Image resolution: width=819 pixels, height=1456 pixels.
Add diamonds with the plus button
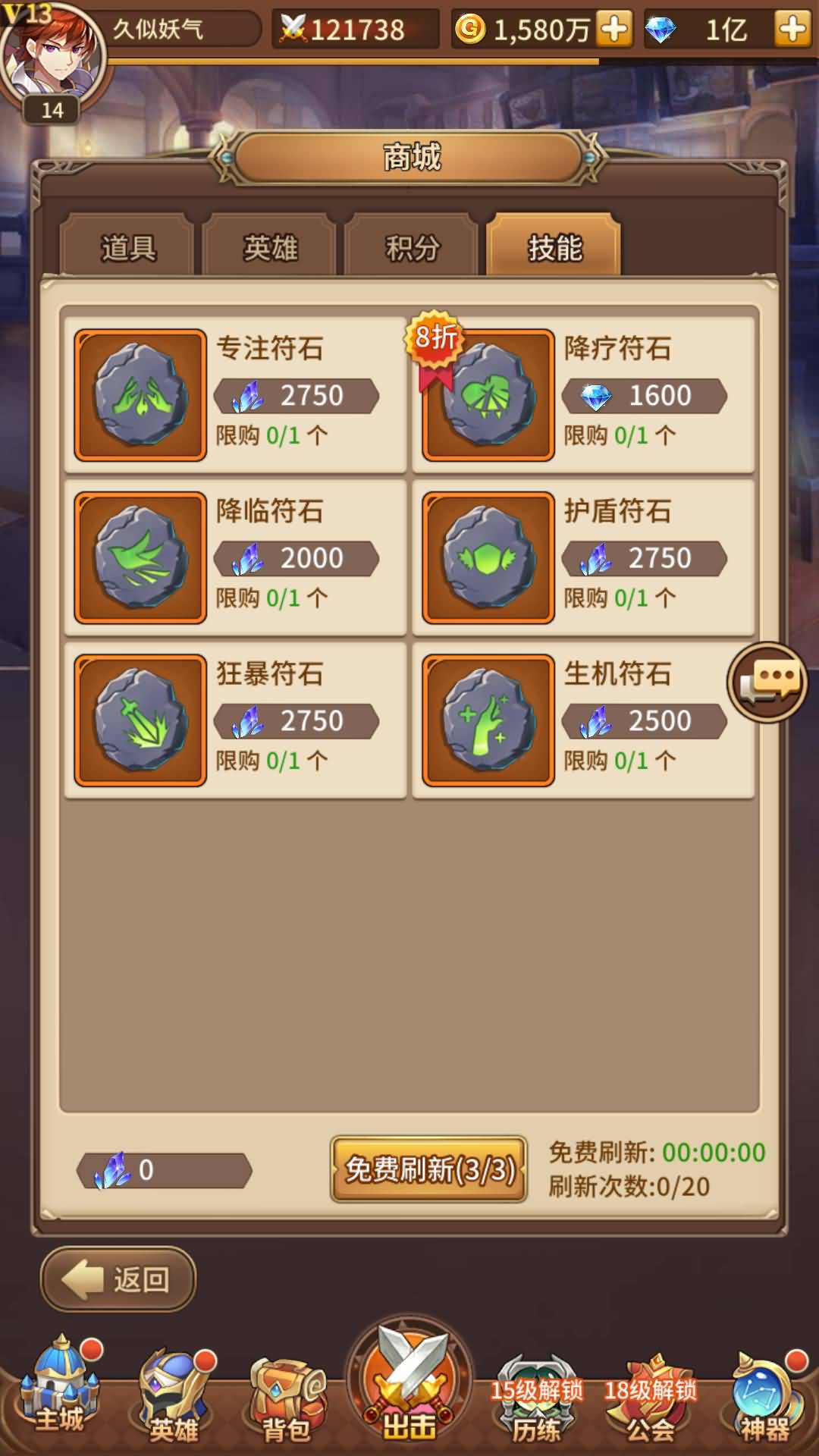coord(792,29)
